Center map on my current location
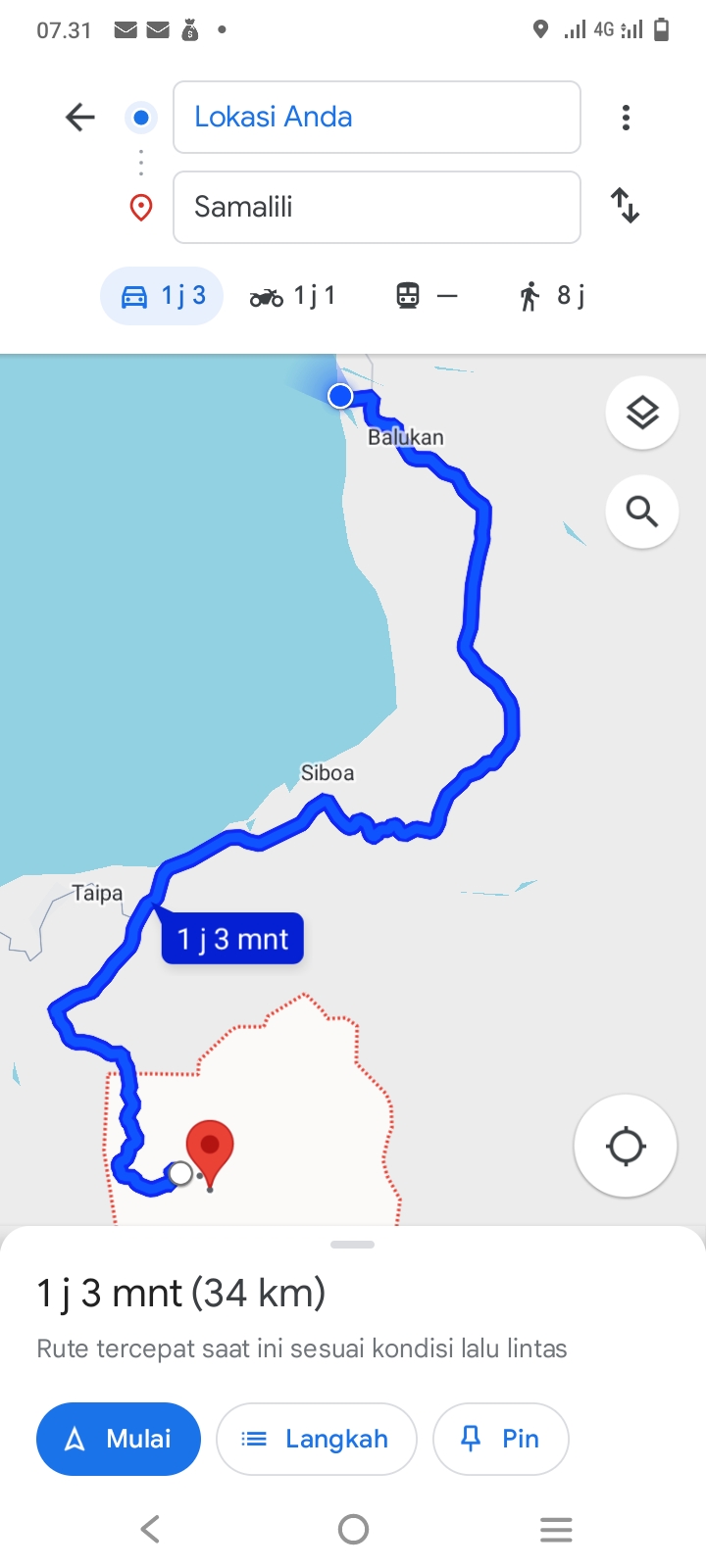 [626, 1146]
